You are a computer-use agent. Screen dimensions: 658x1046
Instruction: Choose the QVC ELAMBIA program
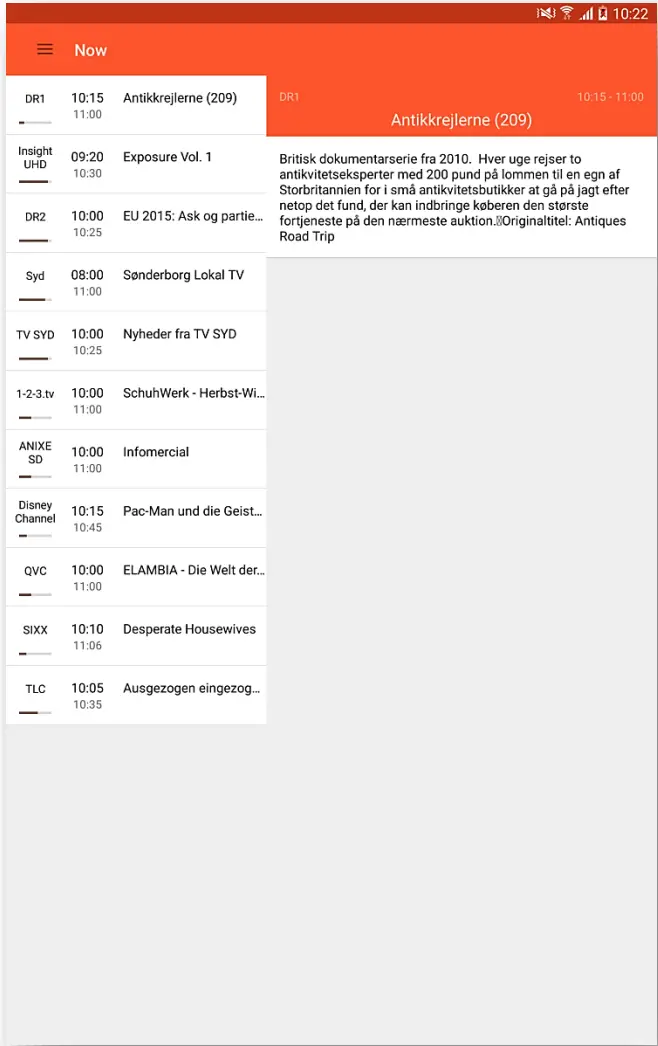(x=136, y=577)
